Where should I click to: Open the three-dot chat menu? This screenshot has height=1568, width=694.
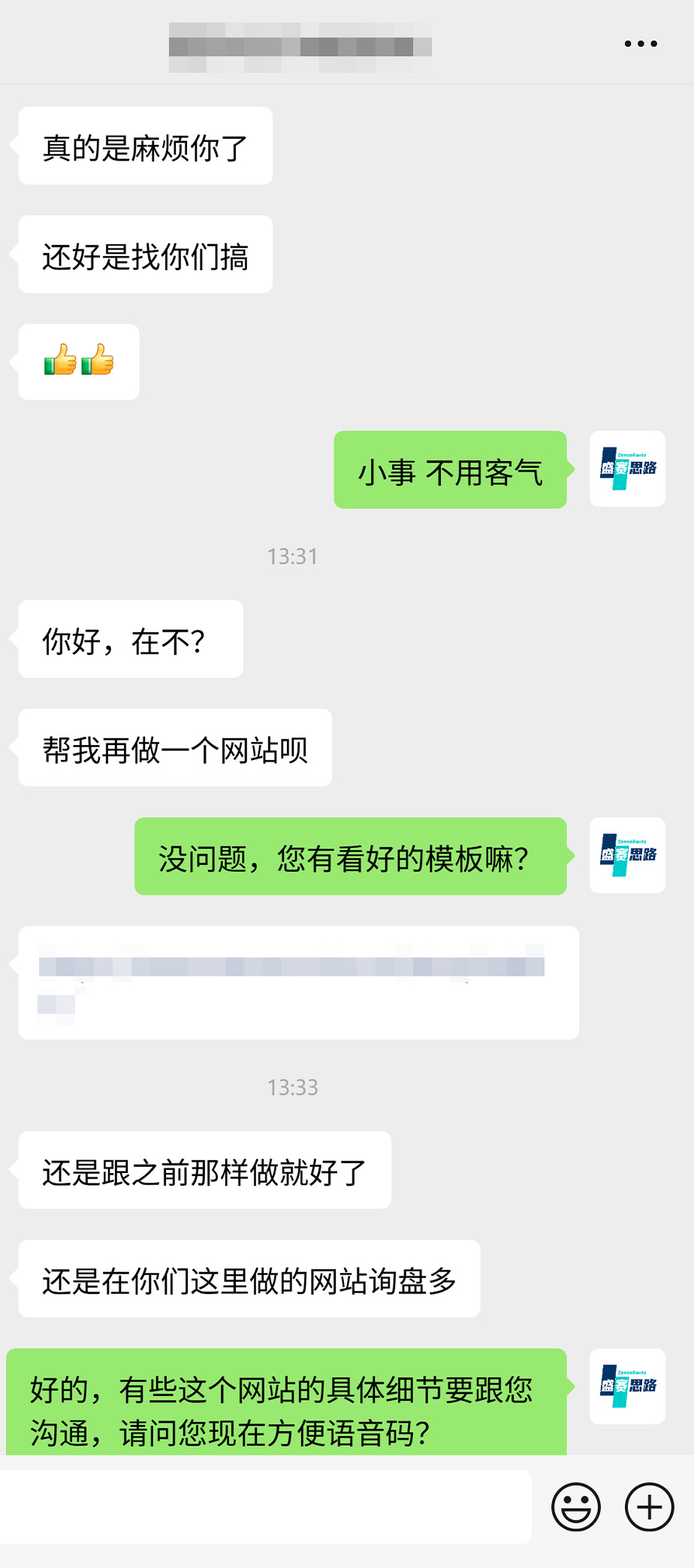point(641,44)
